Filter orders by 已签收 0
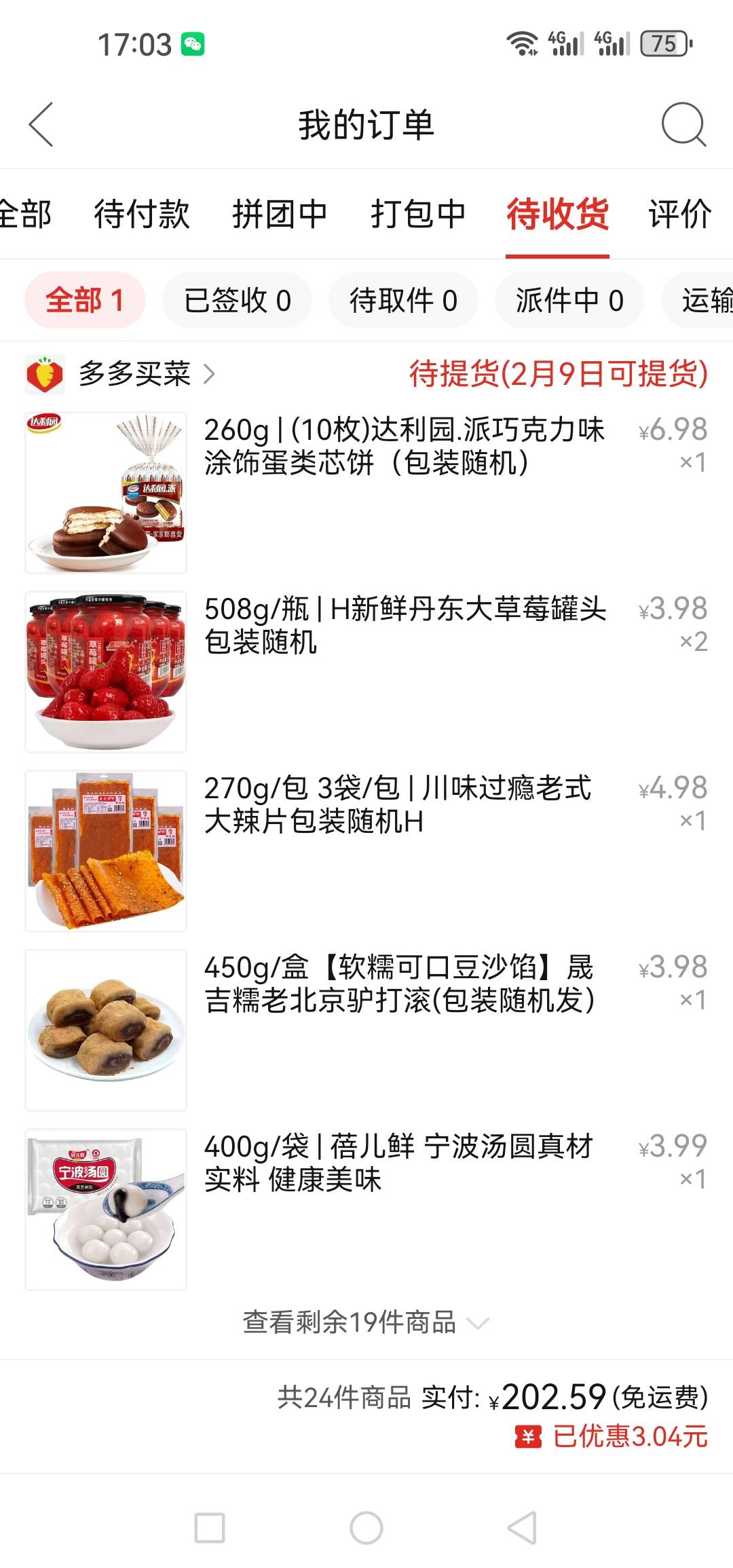Image resolution: width=733 pixels, height=1568 pixels. tap(237, 300)
